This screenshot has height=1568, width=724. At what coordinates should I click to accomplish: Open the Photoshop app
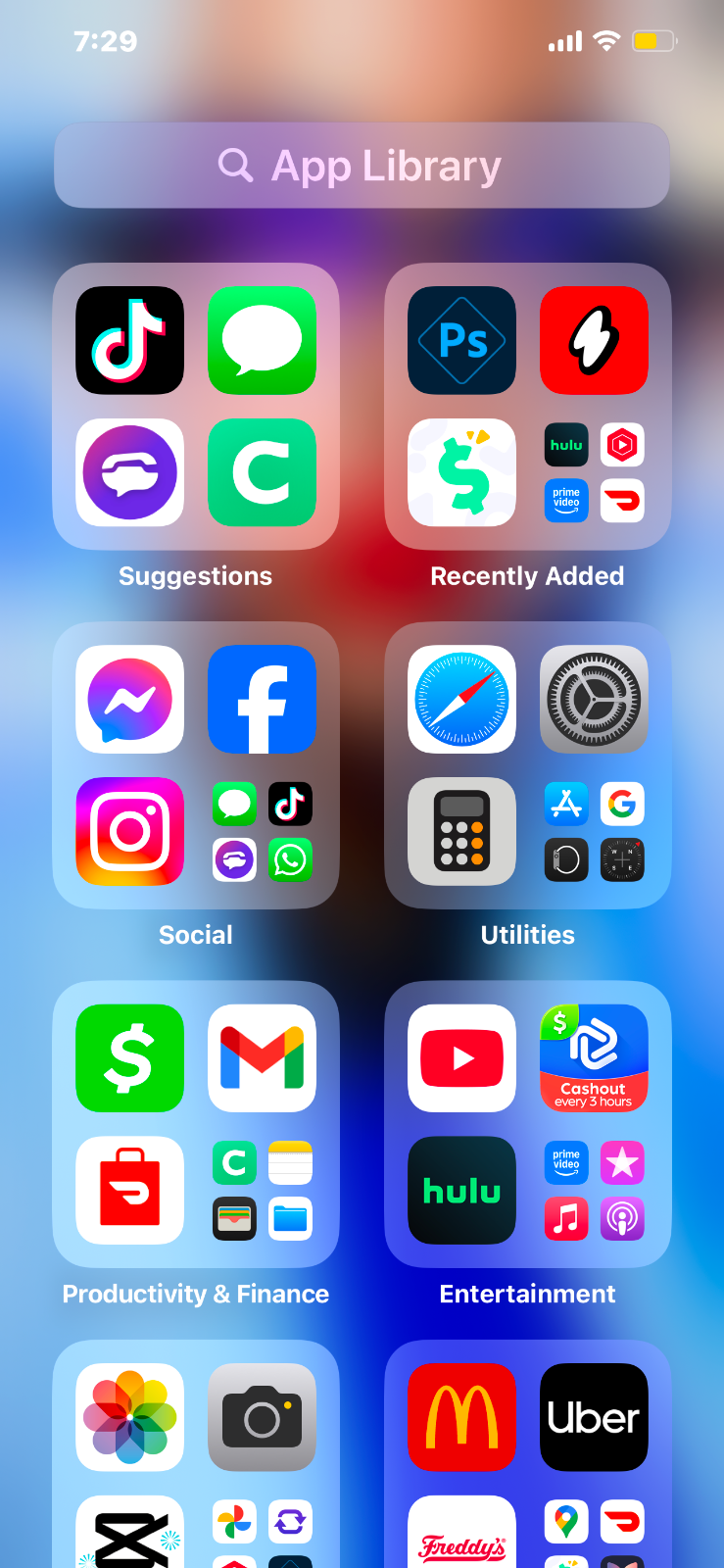tap(461, 340)
